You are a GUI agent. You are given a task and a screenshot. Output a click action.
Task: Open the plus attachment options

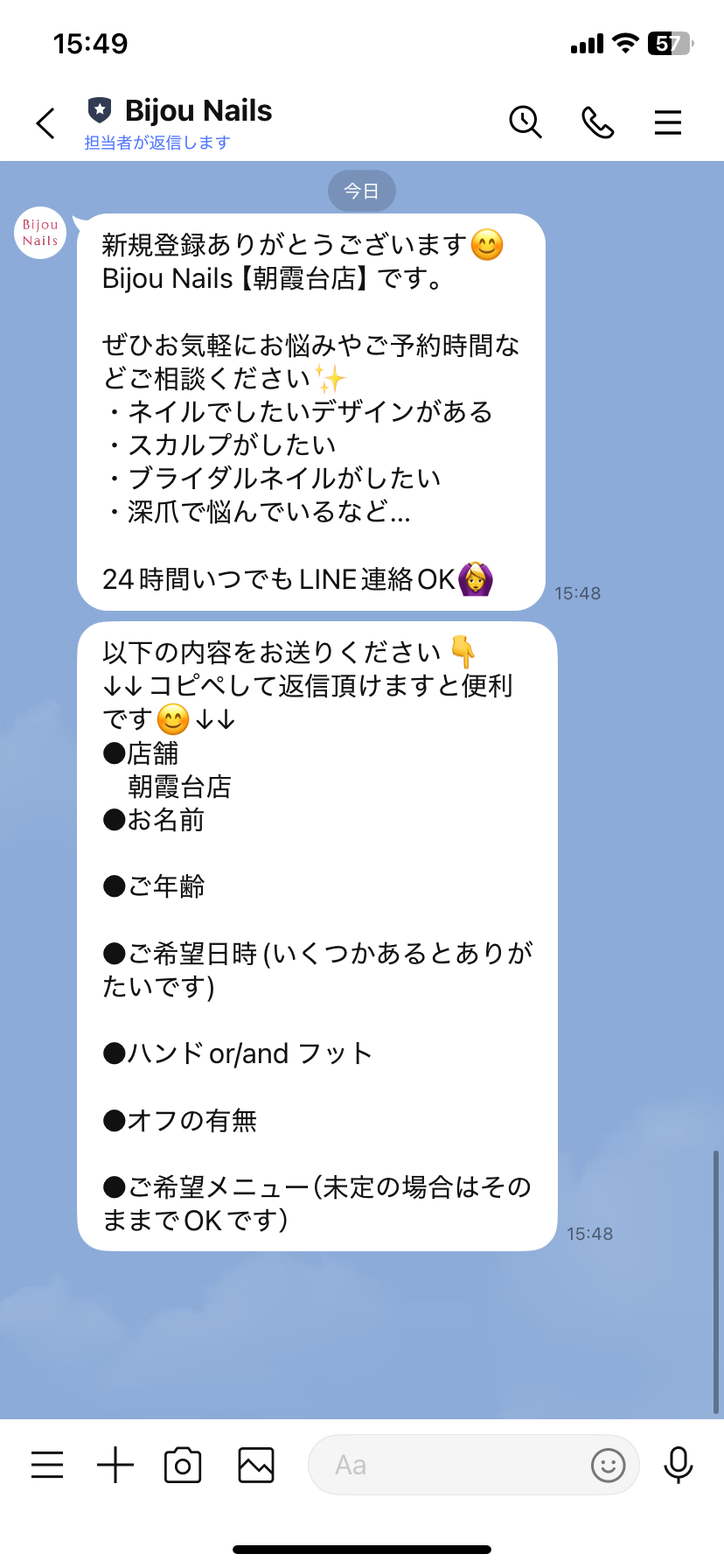(115, 1465)
